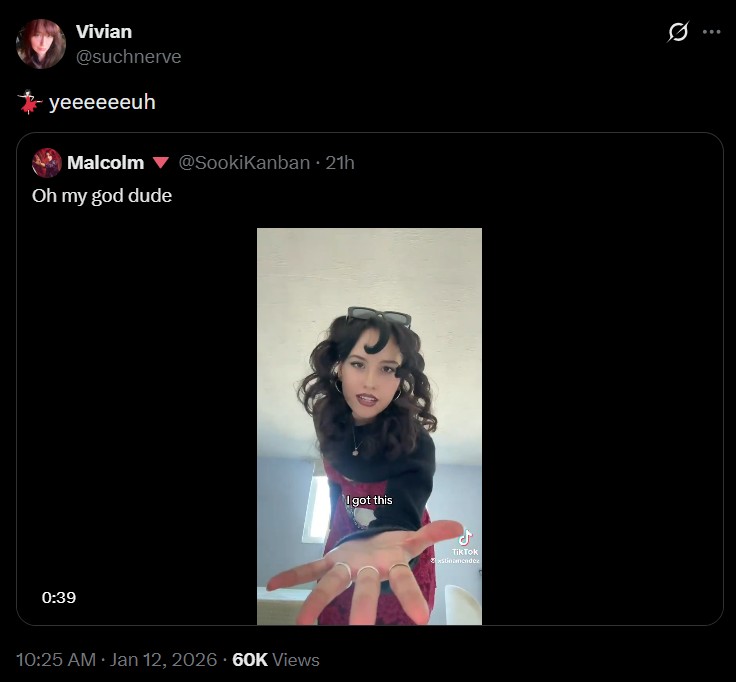Open the Grok circle-slash icon
The width and height of the screenshot is (736, 682).
(x=678, y=32)
